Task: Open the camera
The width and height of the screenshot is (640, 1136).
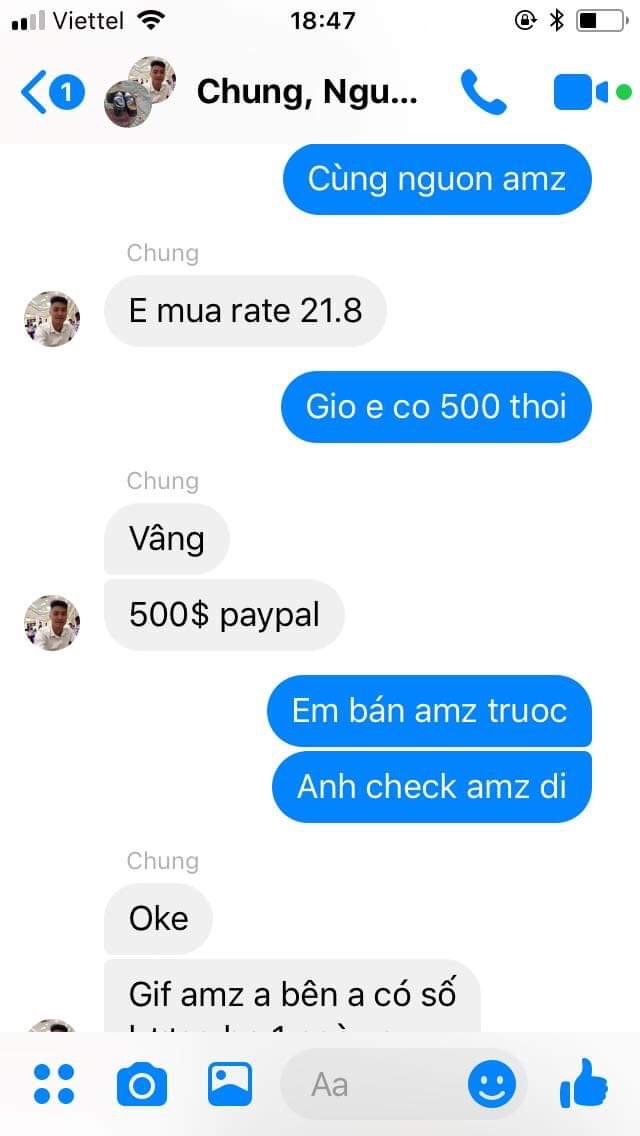Action: pos(141,1084)
